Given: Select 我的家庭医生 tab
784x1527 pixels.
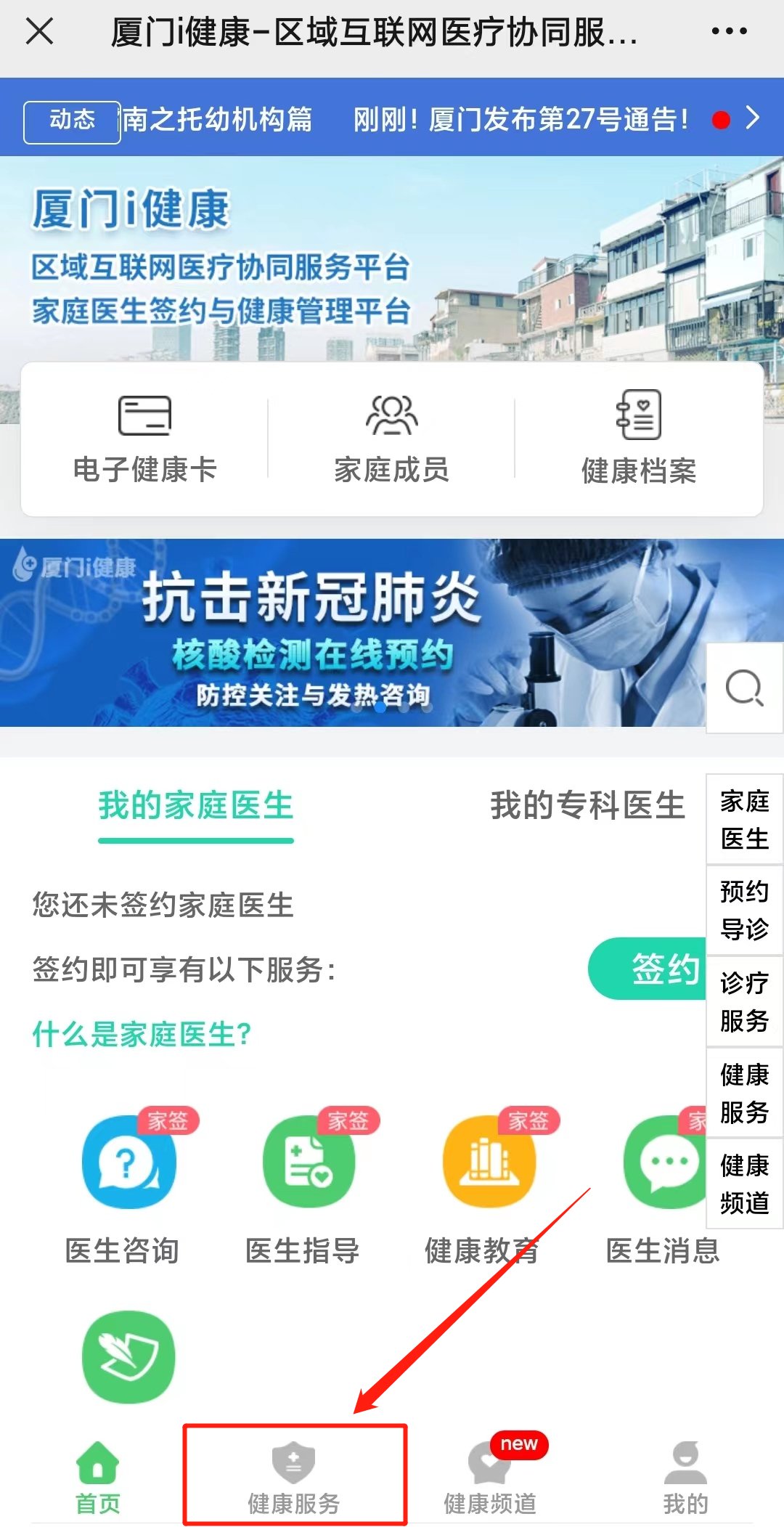Looking at the screenshot, I should click(196, 805).
